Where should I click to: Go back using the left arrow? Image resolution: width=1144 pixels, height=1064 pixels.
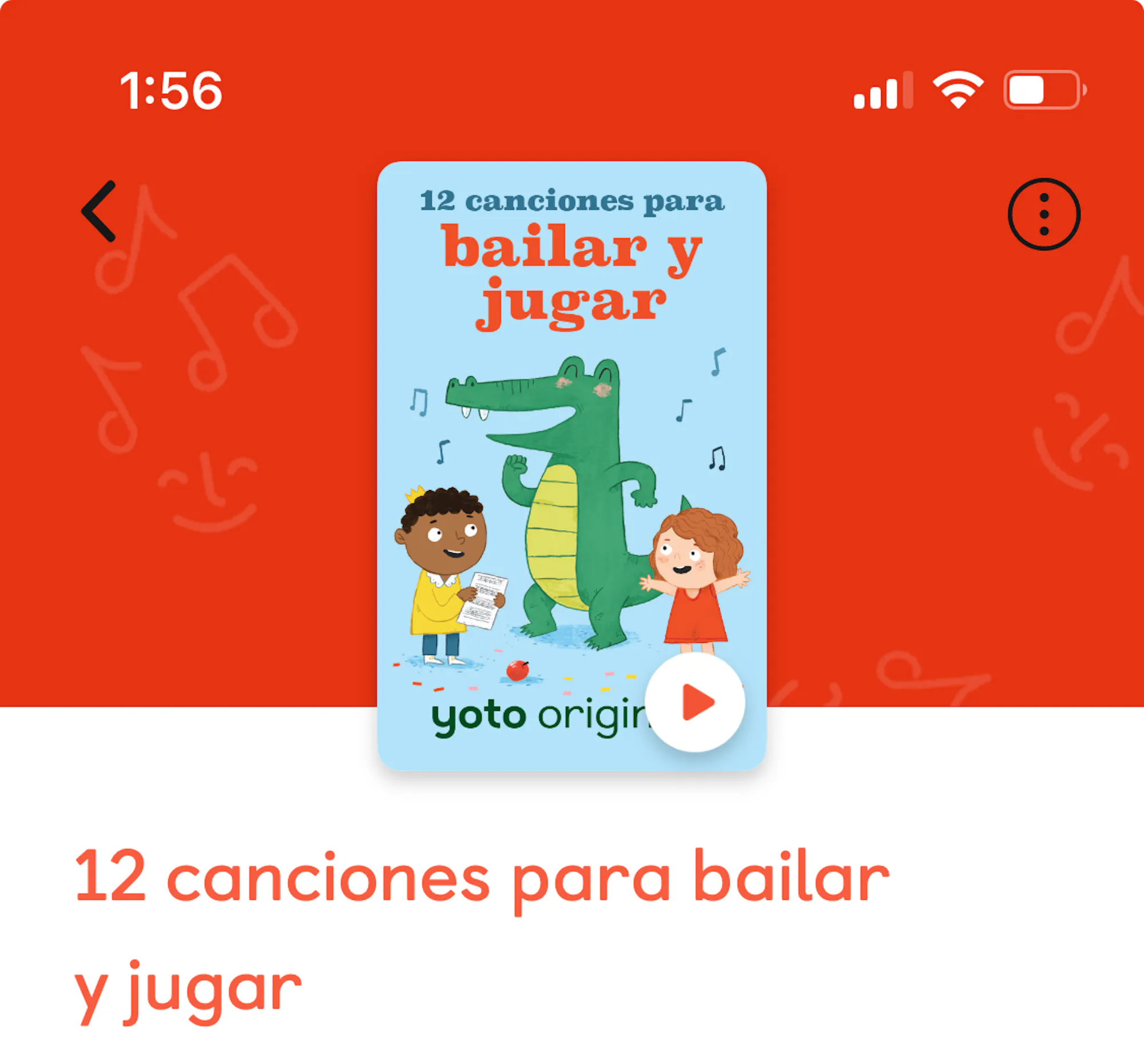click(x=99, y=211)
